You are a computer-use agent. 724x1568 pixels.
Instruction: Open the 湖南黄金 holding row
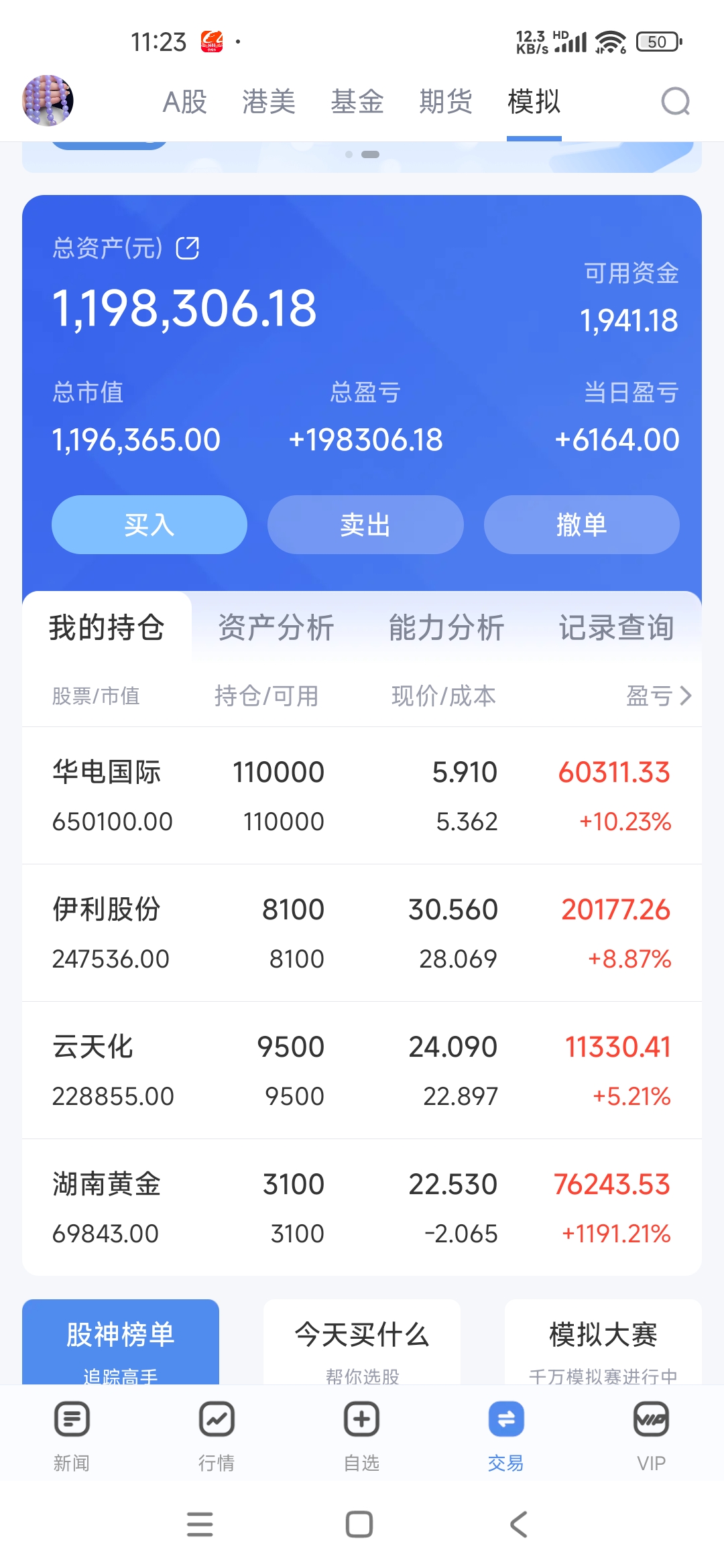pyautogui.click(x=362, y=1207)
